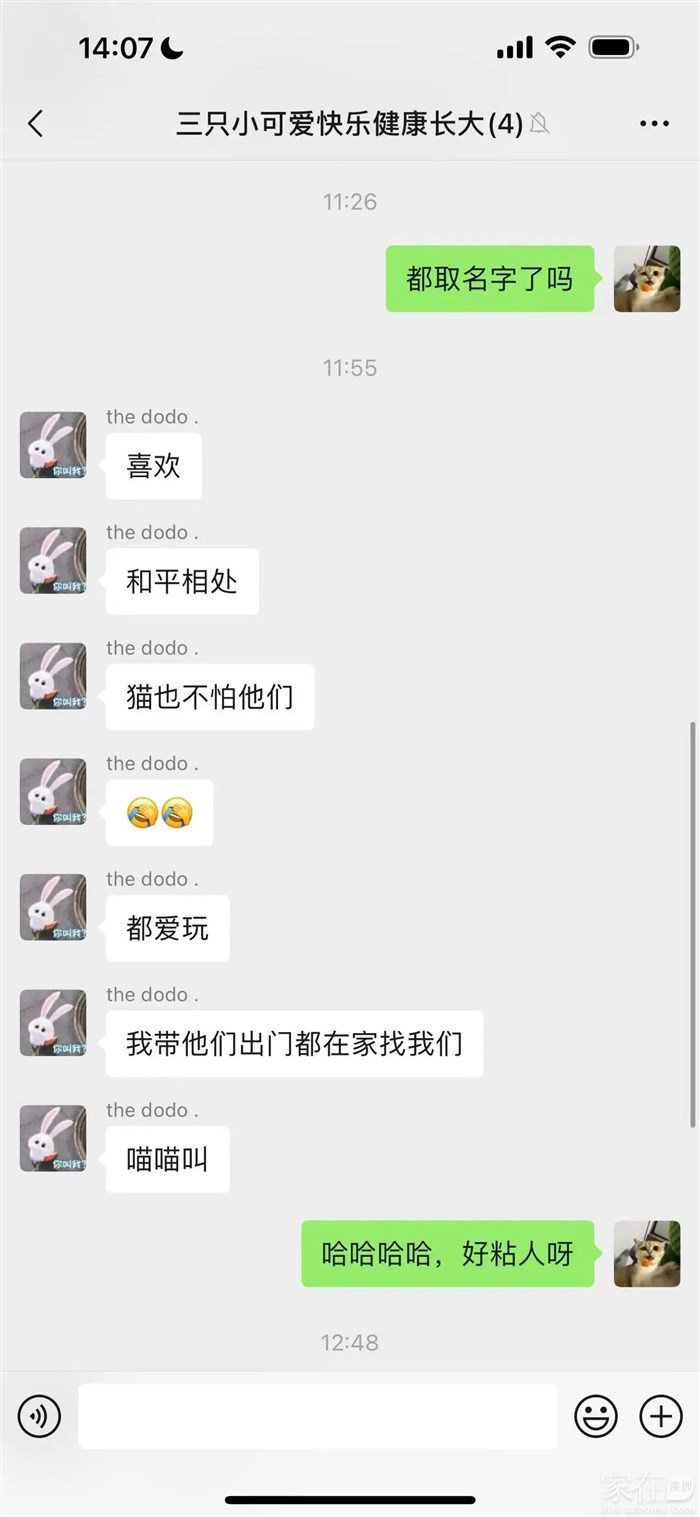Open the dodo's avatar beside 喜欢
This screenshot has height=1517, width=700.
53,445
